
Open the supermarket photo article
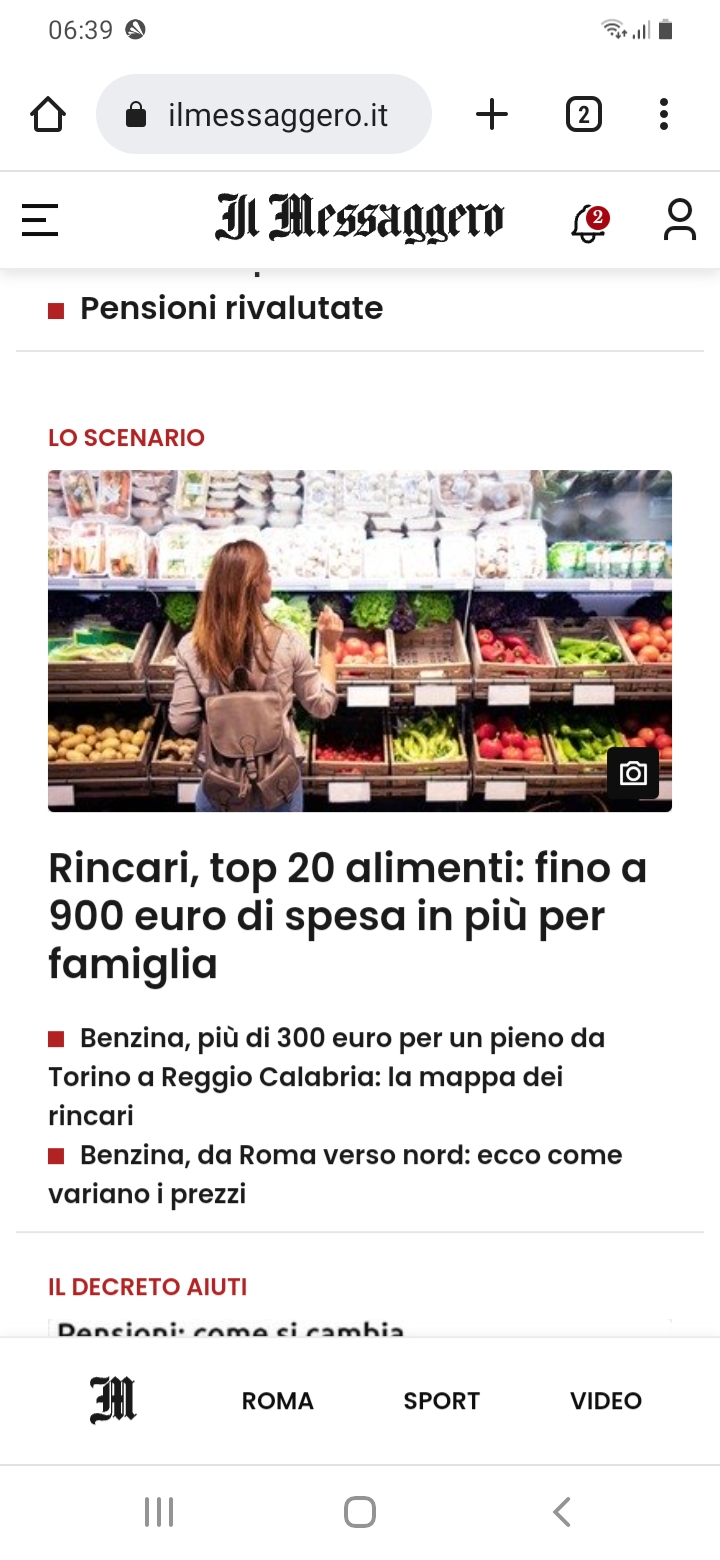click(360, 640)
